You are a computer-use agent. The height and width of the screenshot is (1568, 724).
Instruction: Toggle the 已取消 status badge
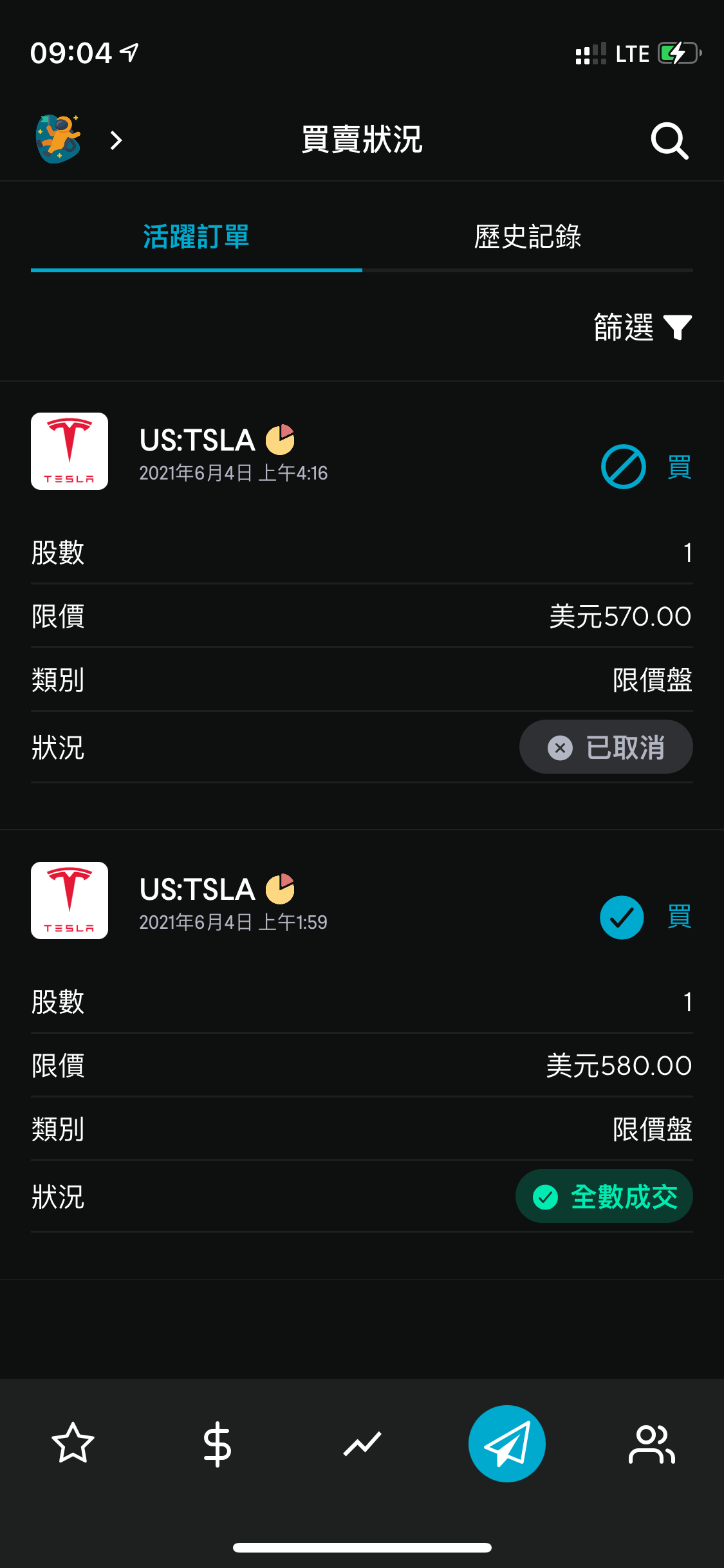click(x=606, y=747)
